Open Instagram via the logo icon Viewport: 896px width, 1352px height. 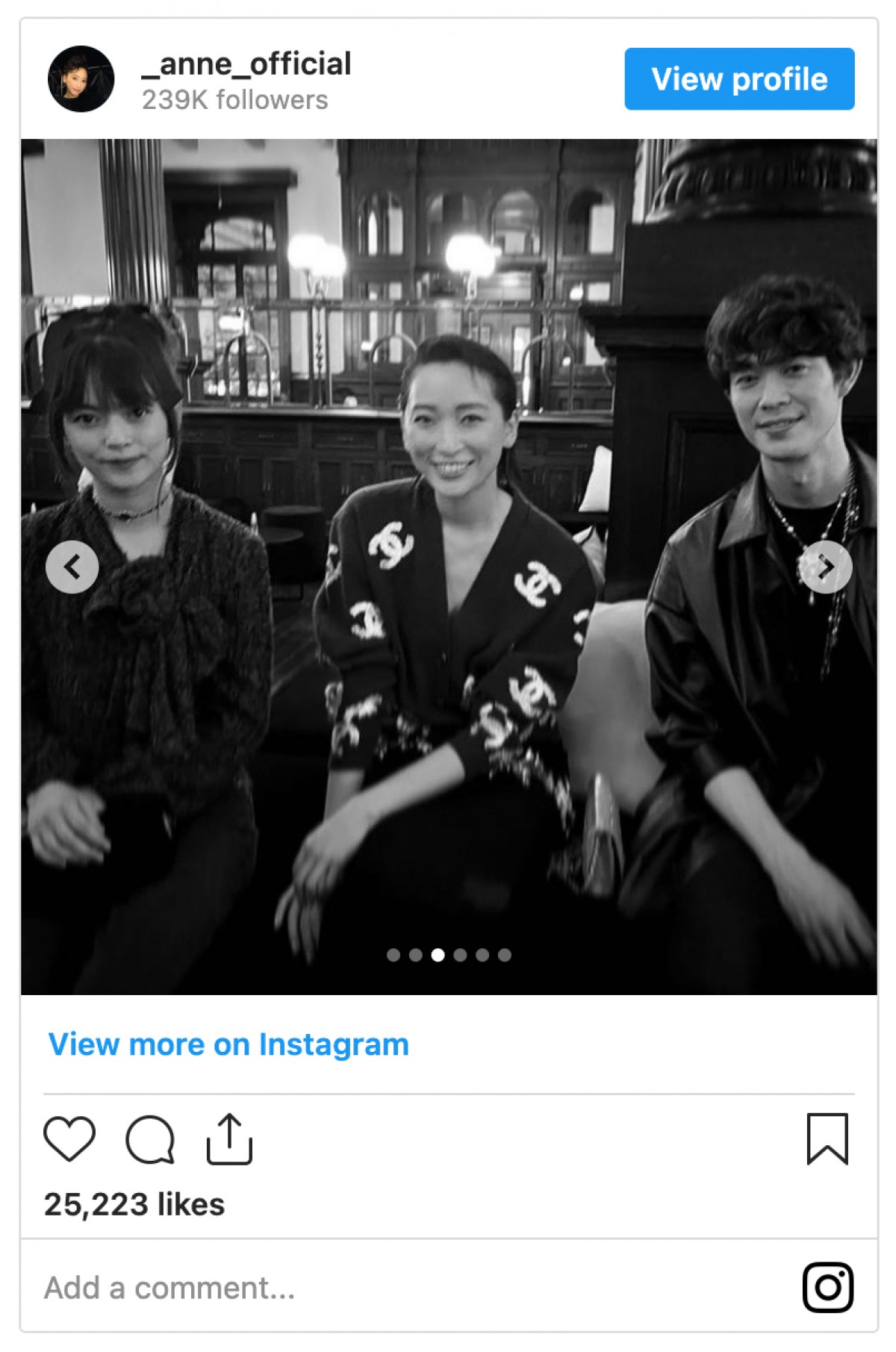pos(827,1287)
